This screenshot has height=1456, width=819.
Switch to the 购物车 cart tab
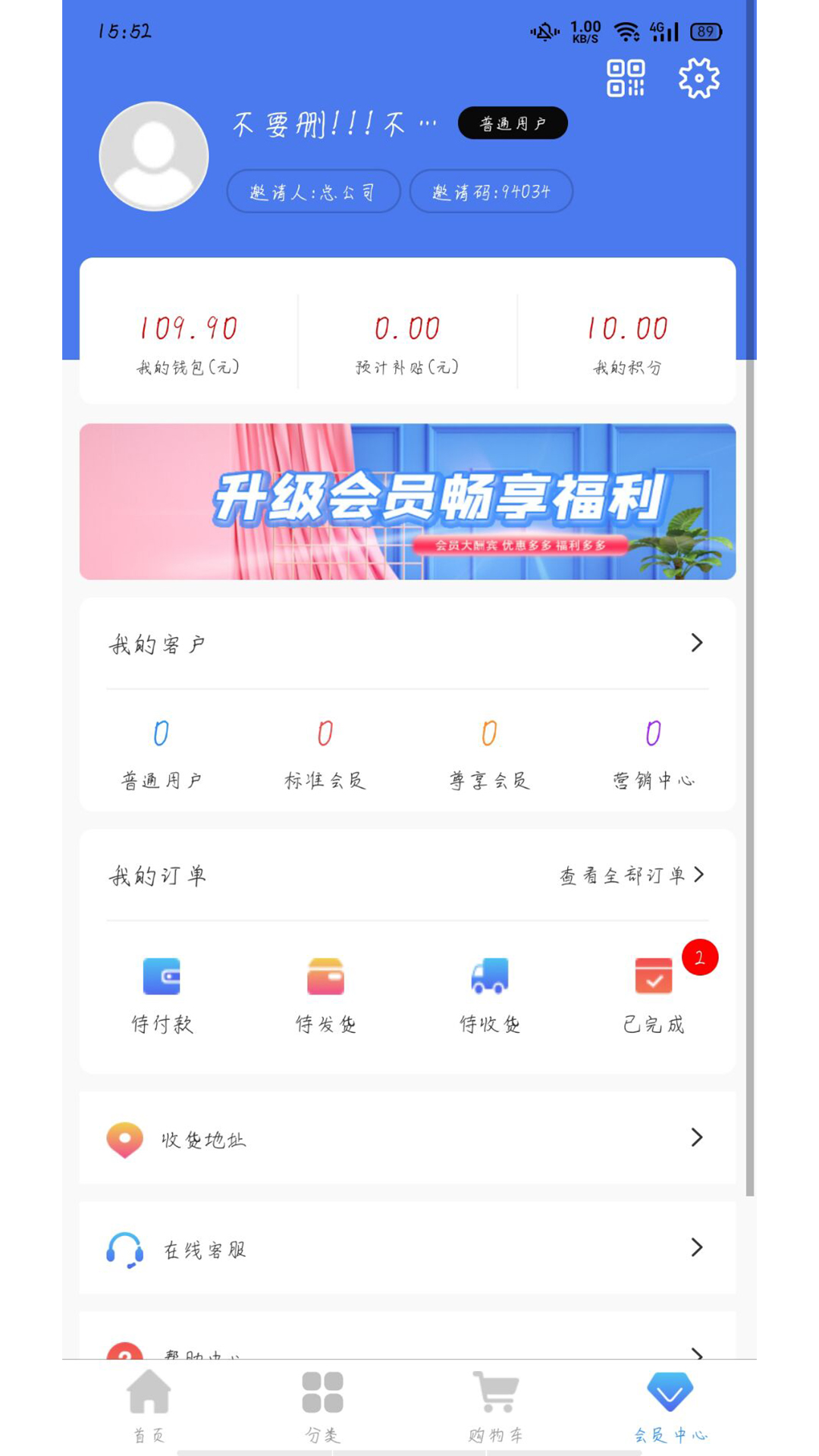(496, 1407)
